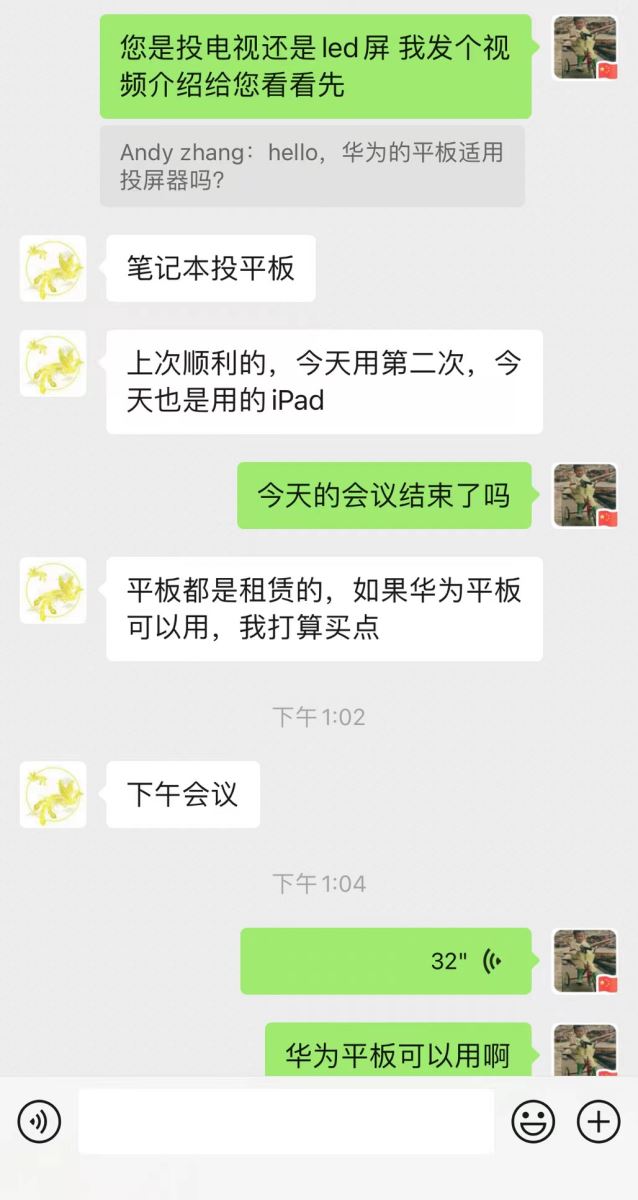Open contact avatar beside 下午会议
The width and height of the screenshot is (638, 1200).
53,794
